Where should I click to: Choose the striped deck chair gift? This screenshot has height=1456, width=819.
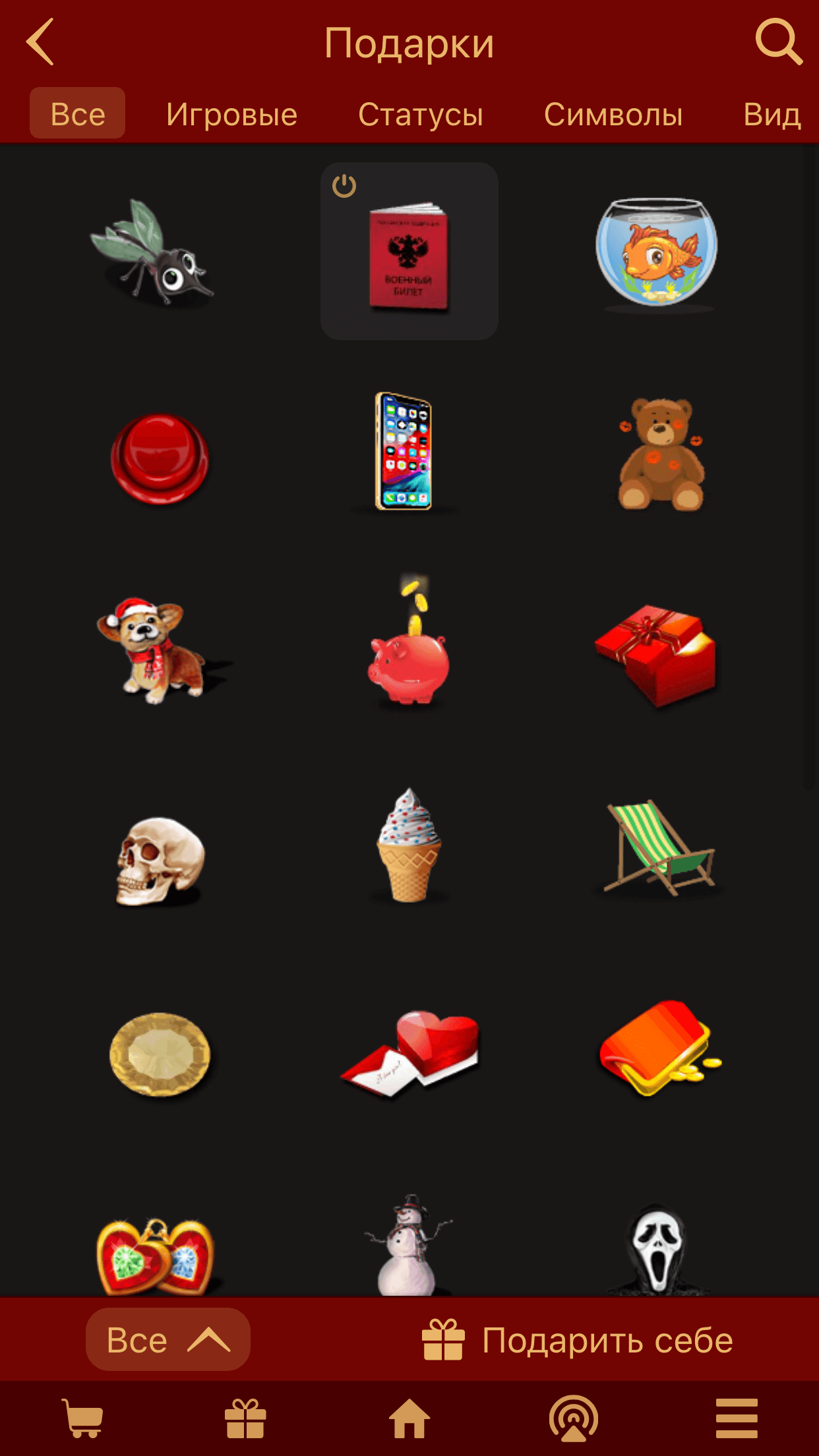[658, 848]
